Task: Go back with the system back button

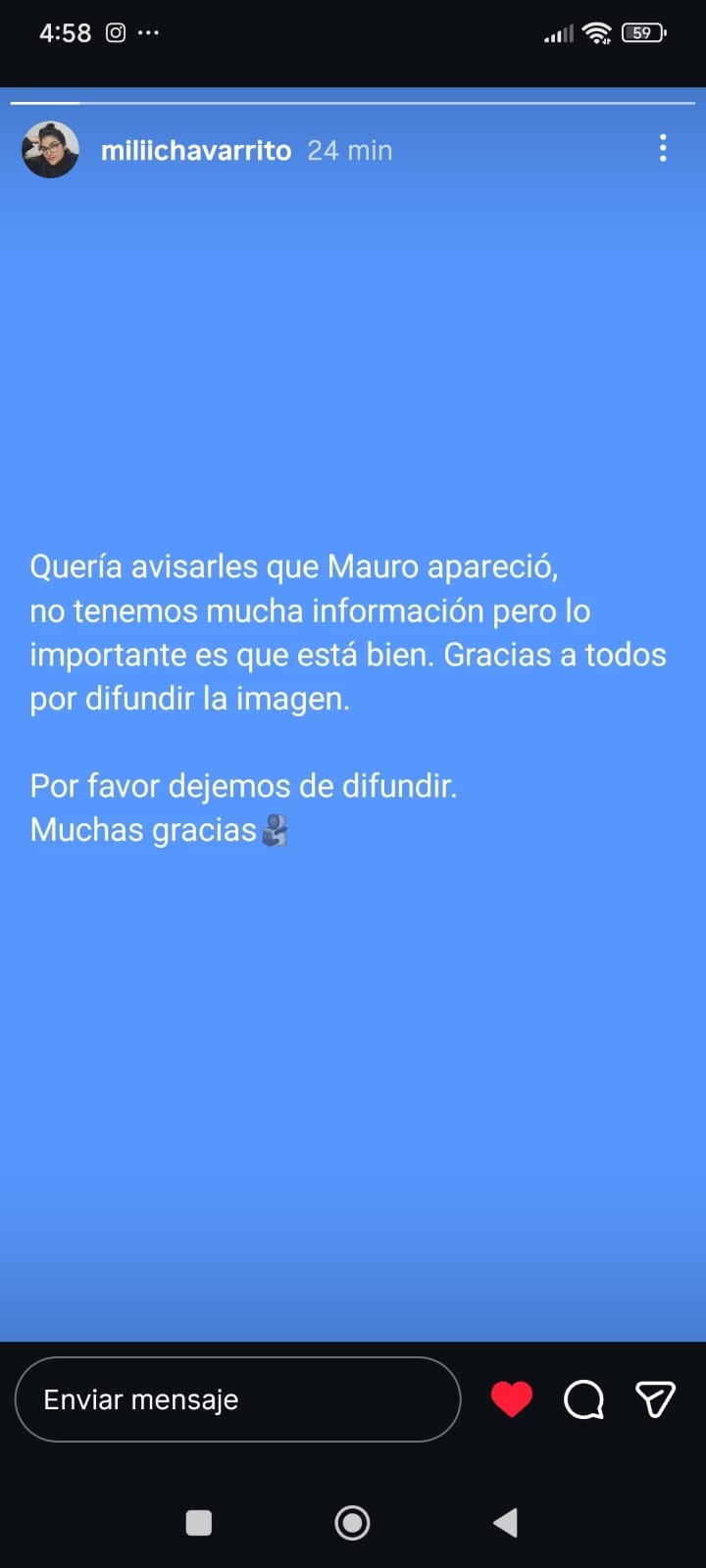Action: (505, 1522)
